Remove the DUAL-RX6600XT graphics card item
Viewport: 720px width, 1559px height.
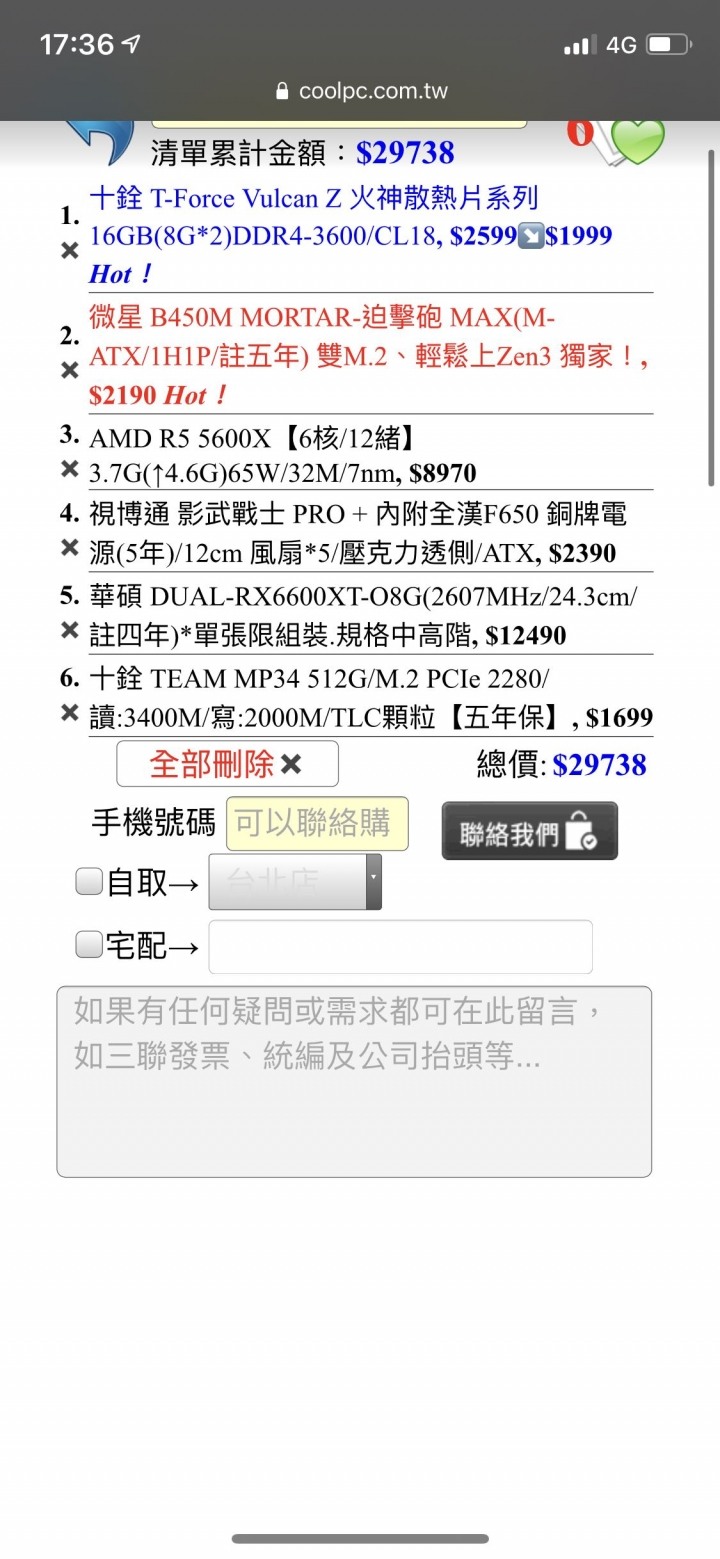click(x=69, y=629)
